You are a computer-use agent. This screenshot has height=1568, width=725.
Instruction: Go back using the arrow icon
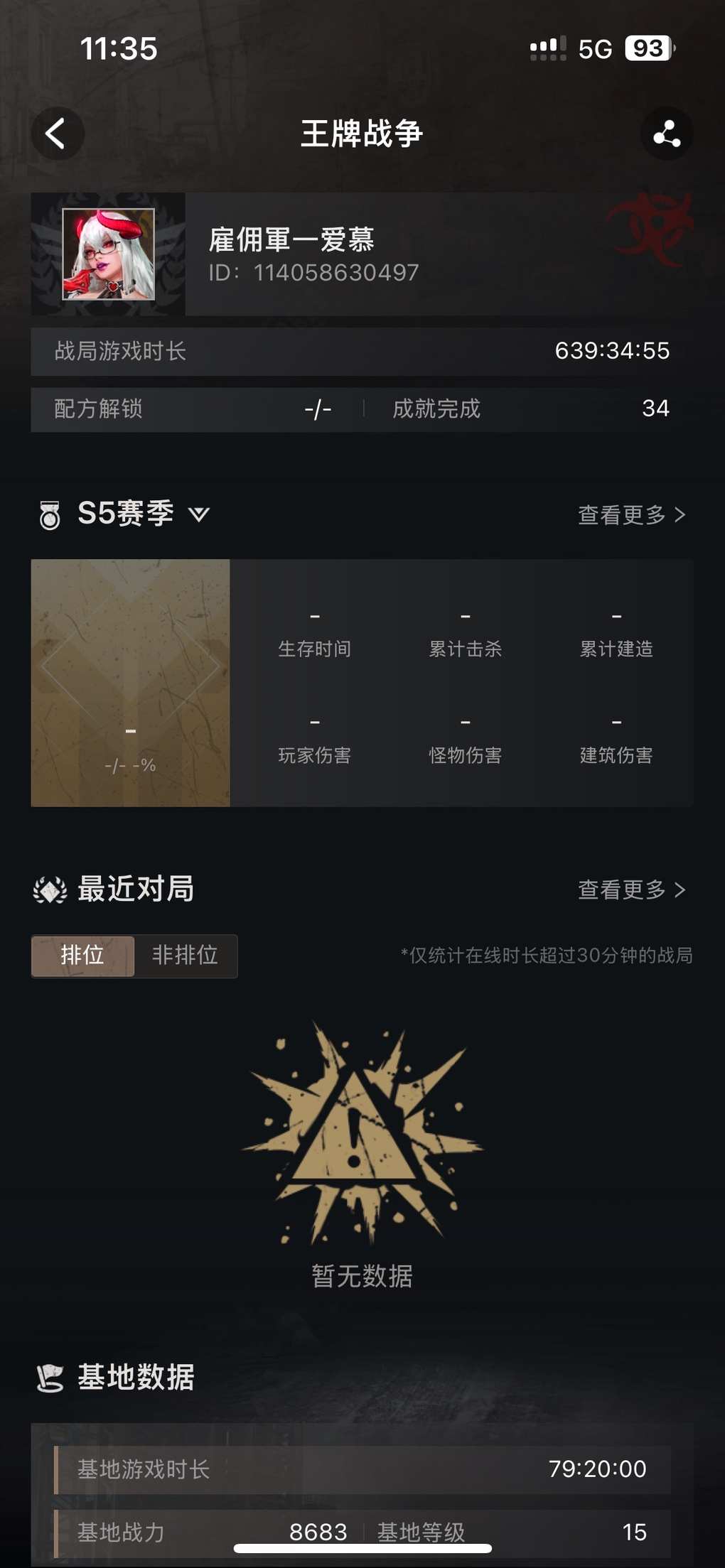coord(57,134)
